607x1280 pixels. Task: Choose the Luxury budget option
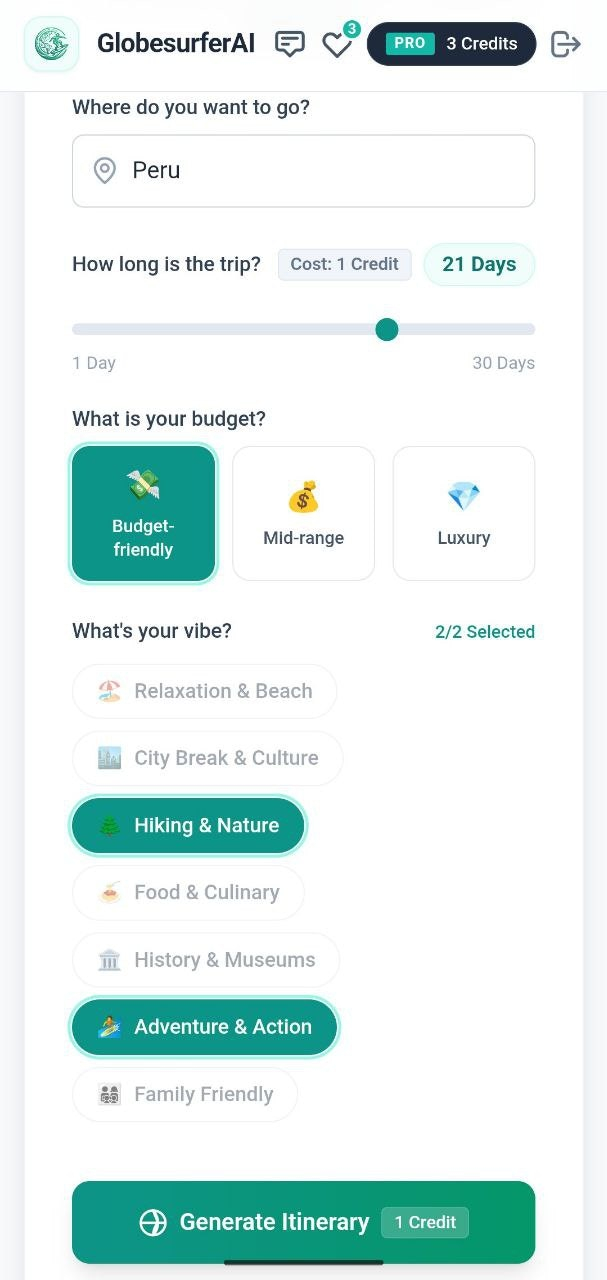click(x=463, y=513)
